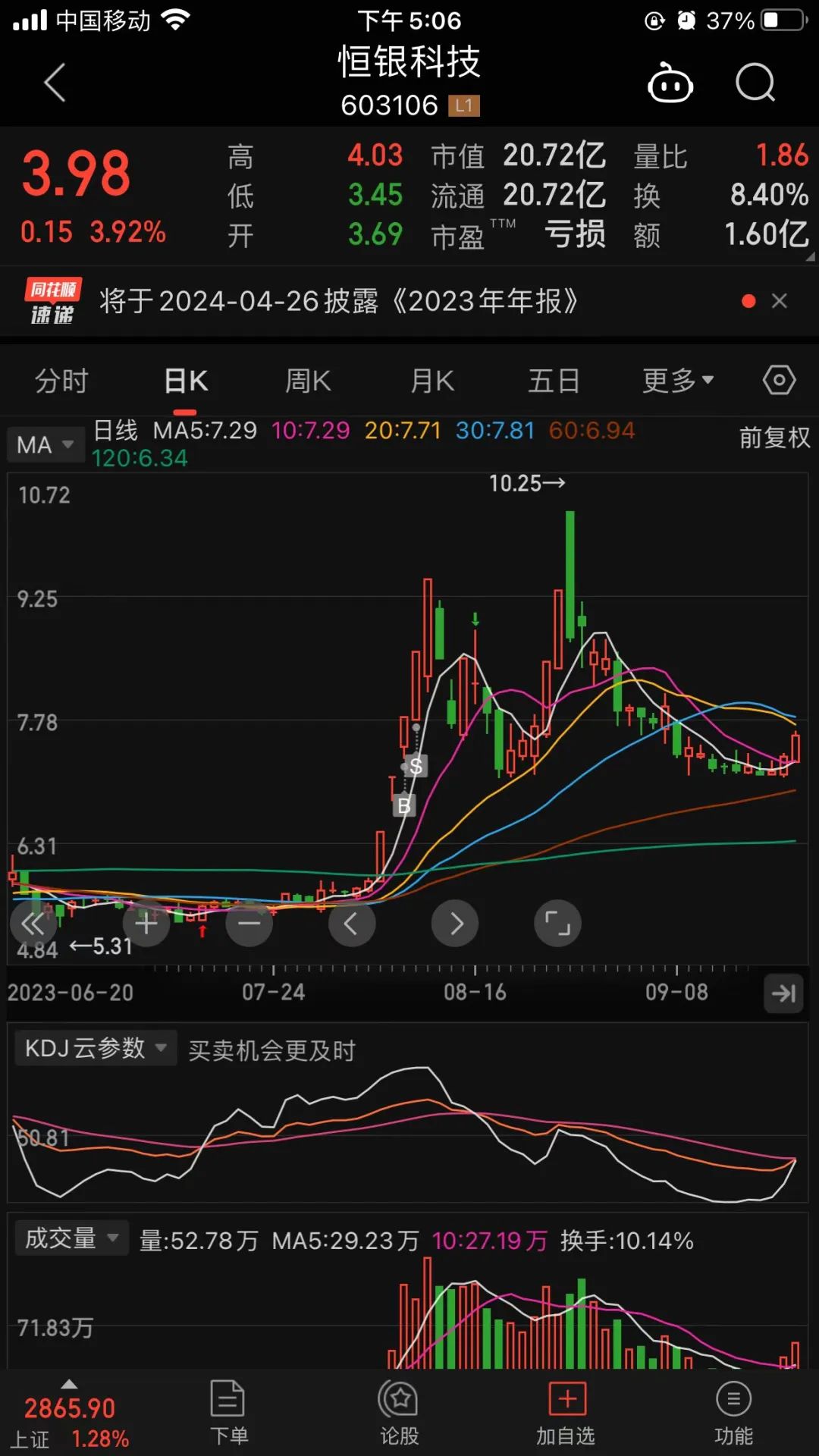Open the 2023年年报 disclosure notice
Viewport: 819px width, 1456px height.
click(338, 301)
